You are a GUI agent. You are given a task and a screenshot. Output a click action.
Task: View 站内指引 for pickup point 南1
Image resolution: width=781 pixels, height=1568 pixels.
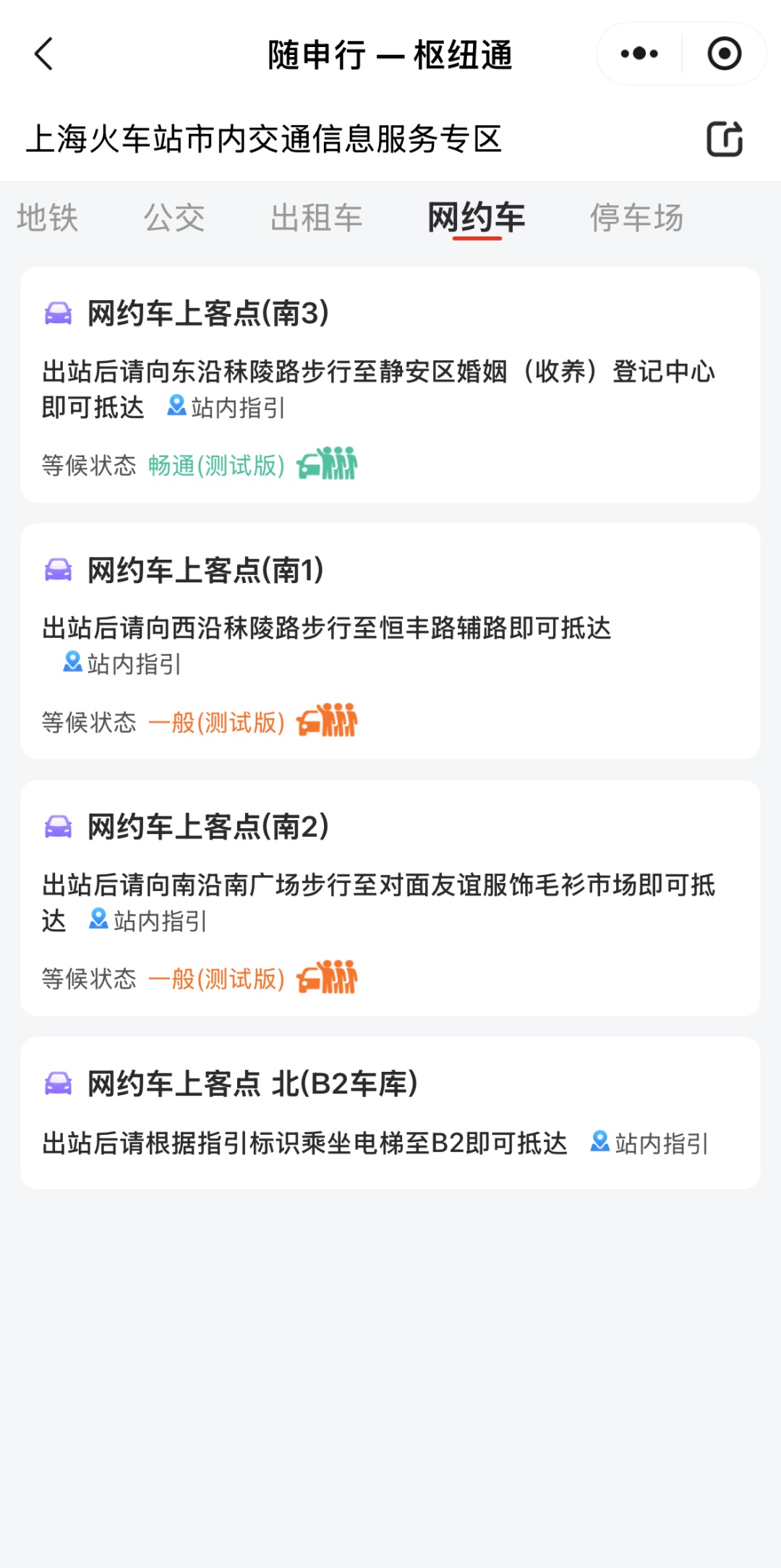(123, 663)
